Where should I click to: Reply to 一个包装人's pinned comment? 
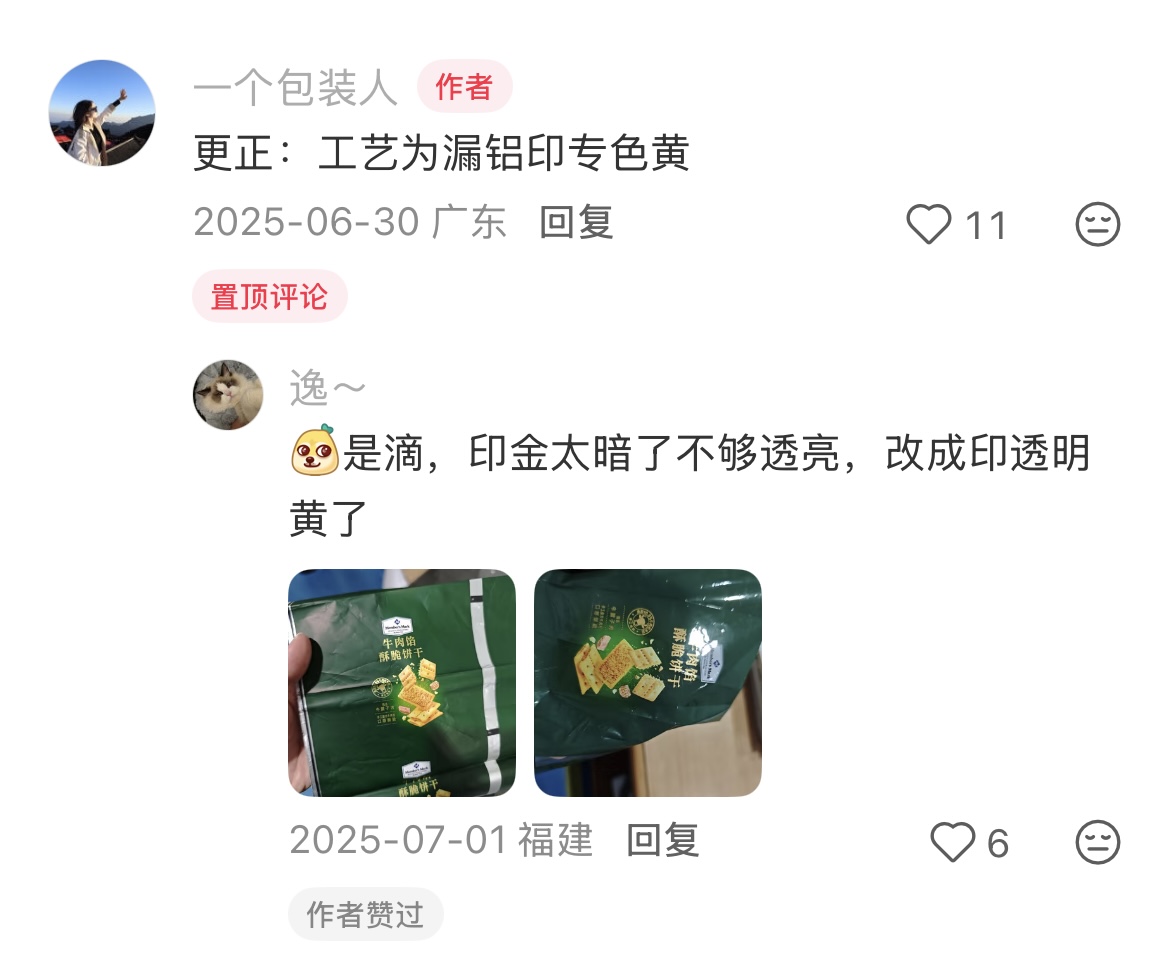click(576, 223)
